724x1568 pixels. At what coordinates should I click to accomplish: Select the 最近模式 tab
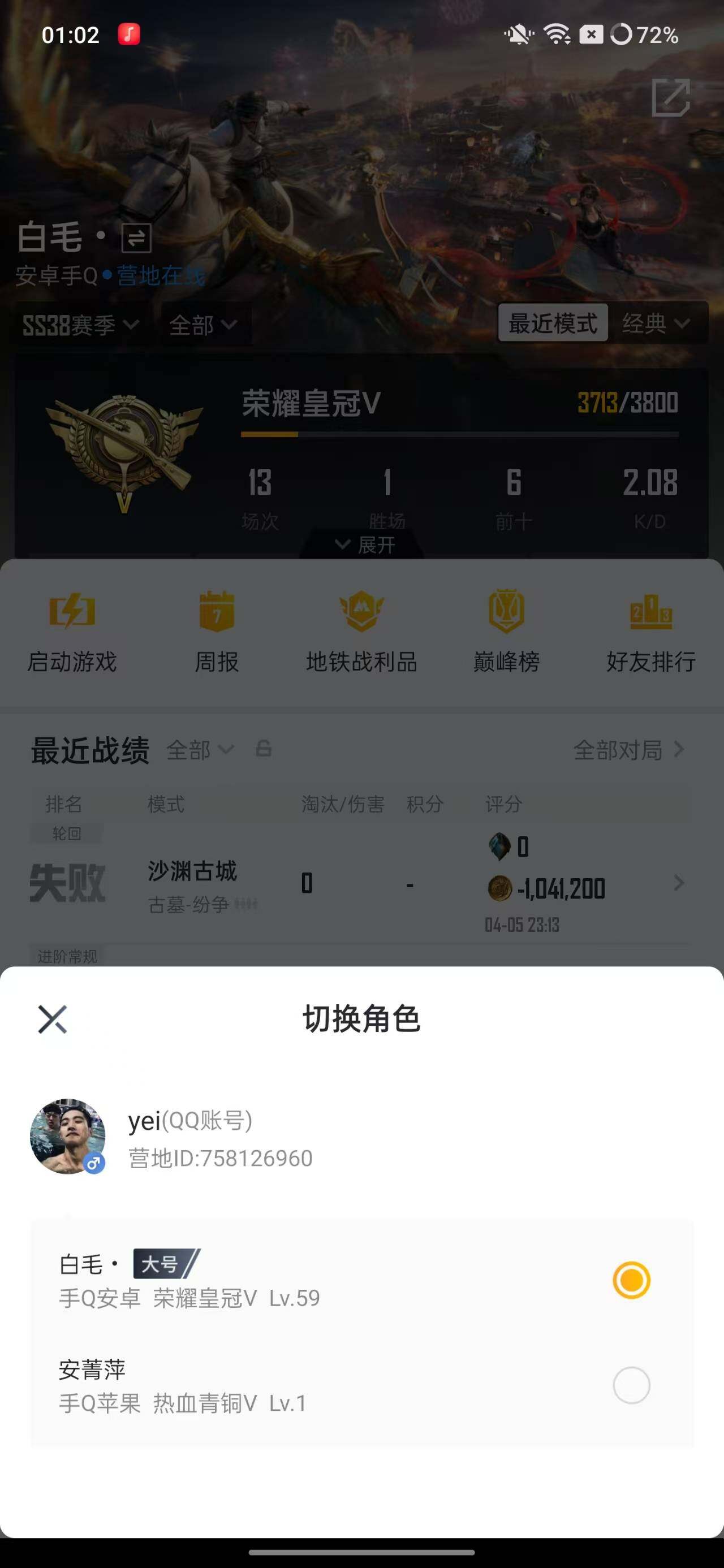[553, 323]
